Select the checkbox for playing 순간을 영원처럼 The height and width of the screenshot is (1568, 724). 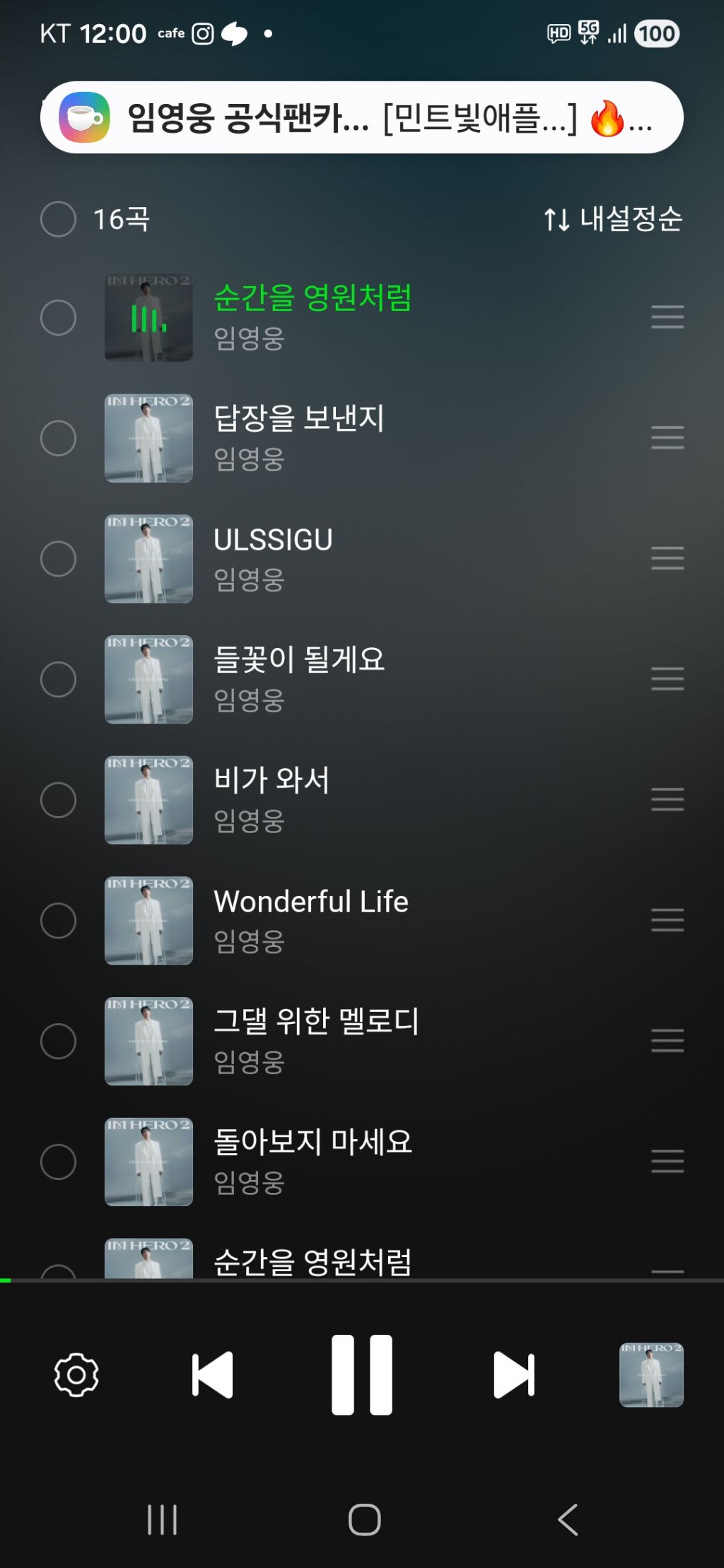[x=58, y=317]
